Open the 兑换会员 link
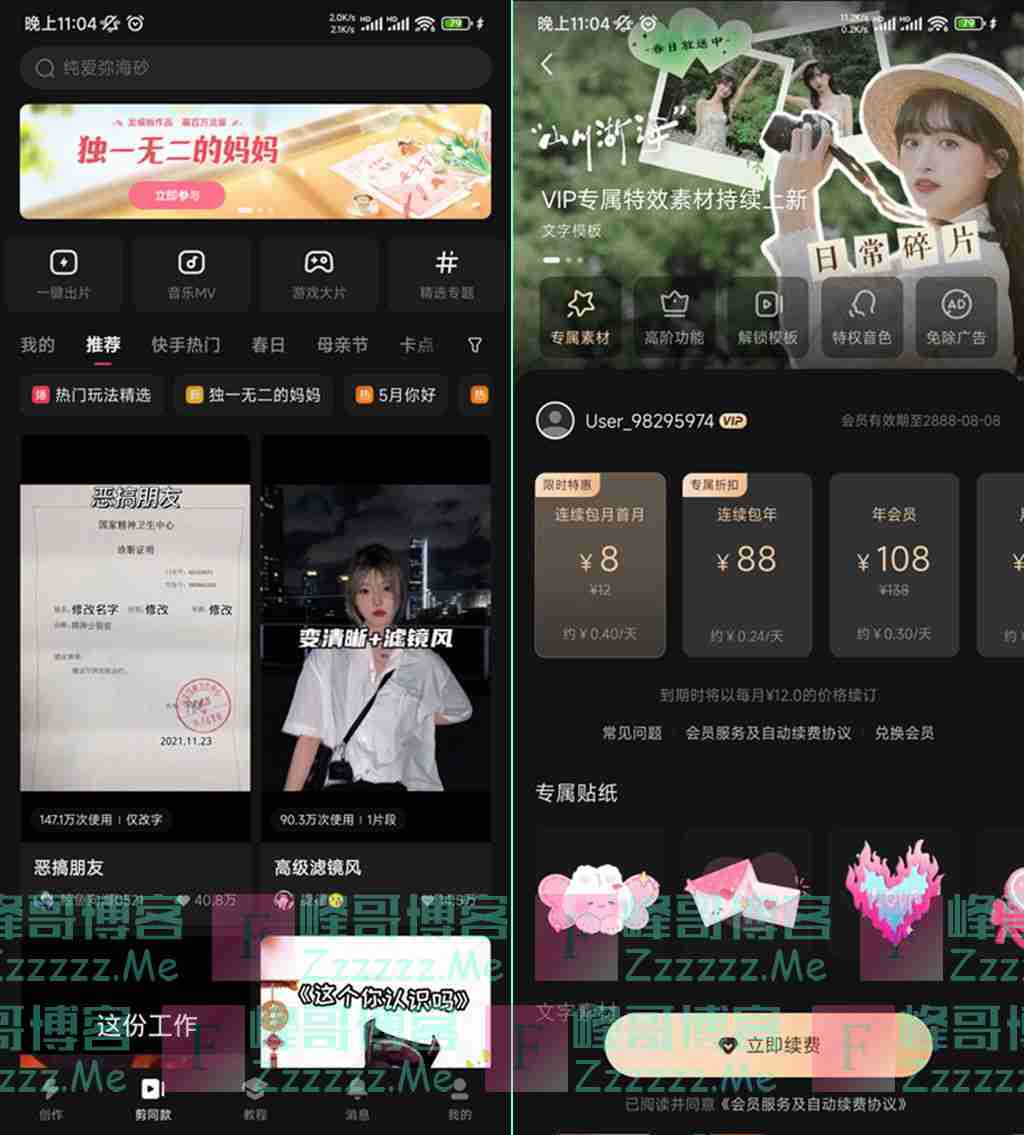Image resolution: width=1024 pixels, height=1135 pixels. pyautogui.click(x=904, y=733)
